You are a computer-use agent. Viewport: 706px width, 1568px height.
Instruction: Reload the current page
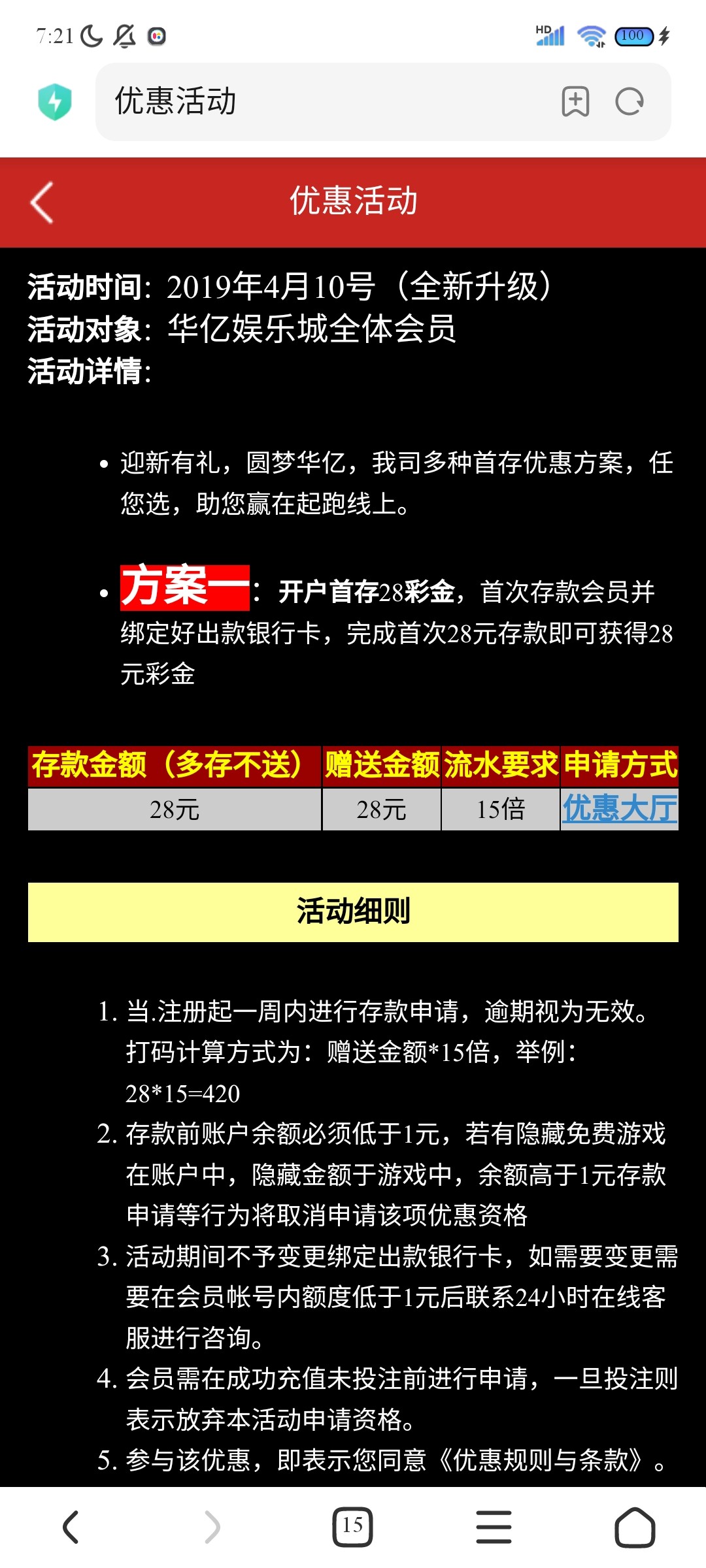[x=630, y=102]
